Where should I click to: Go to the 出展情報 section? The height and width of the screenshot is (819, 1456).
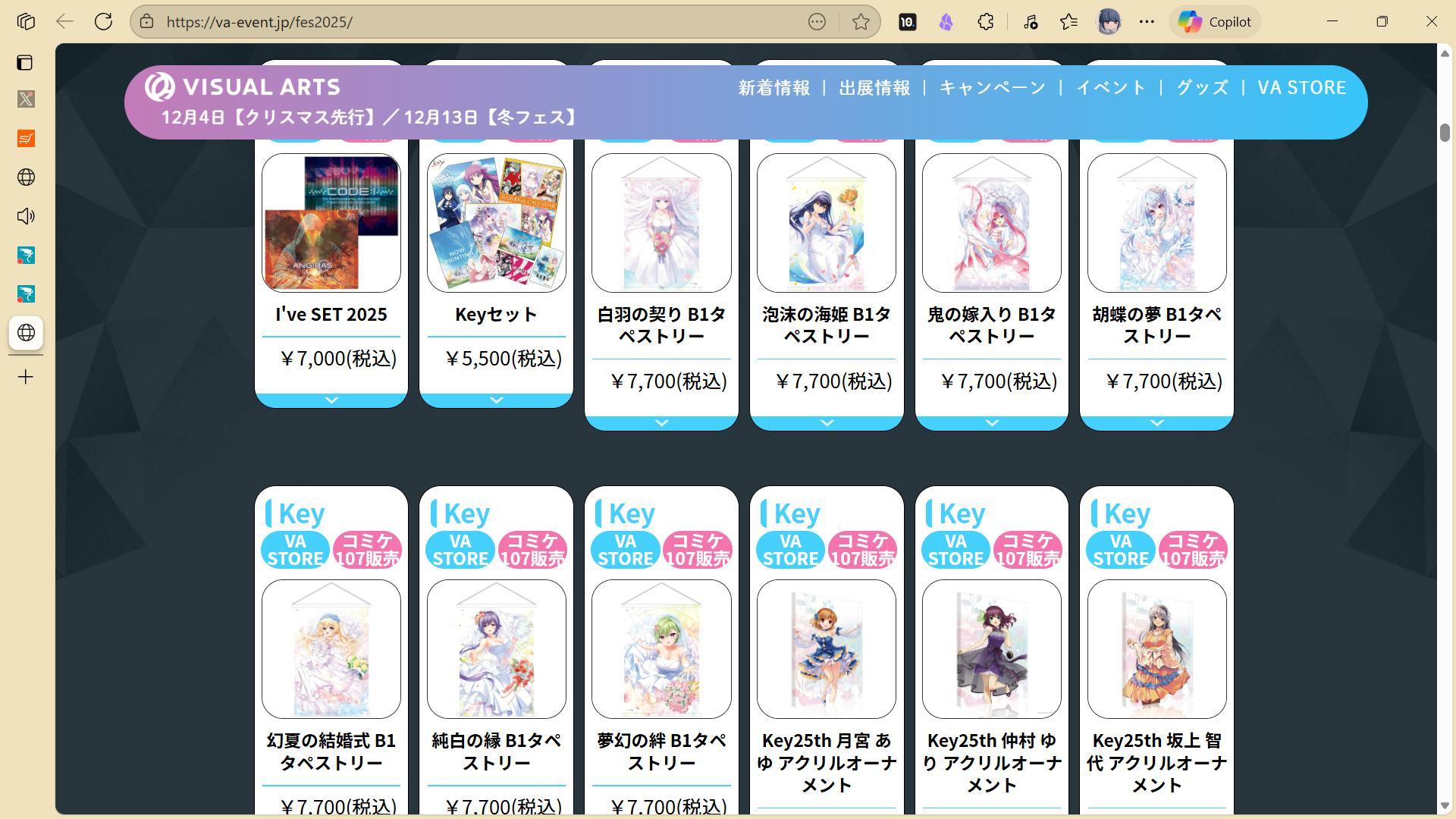point(874,88)
